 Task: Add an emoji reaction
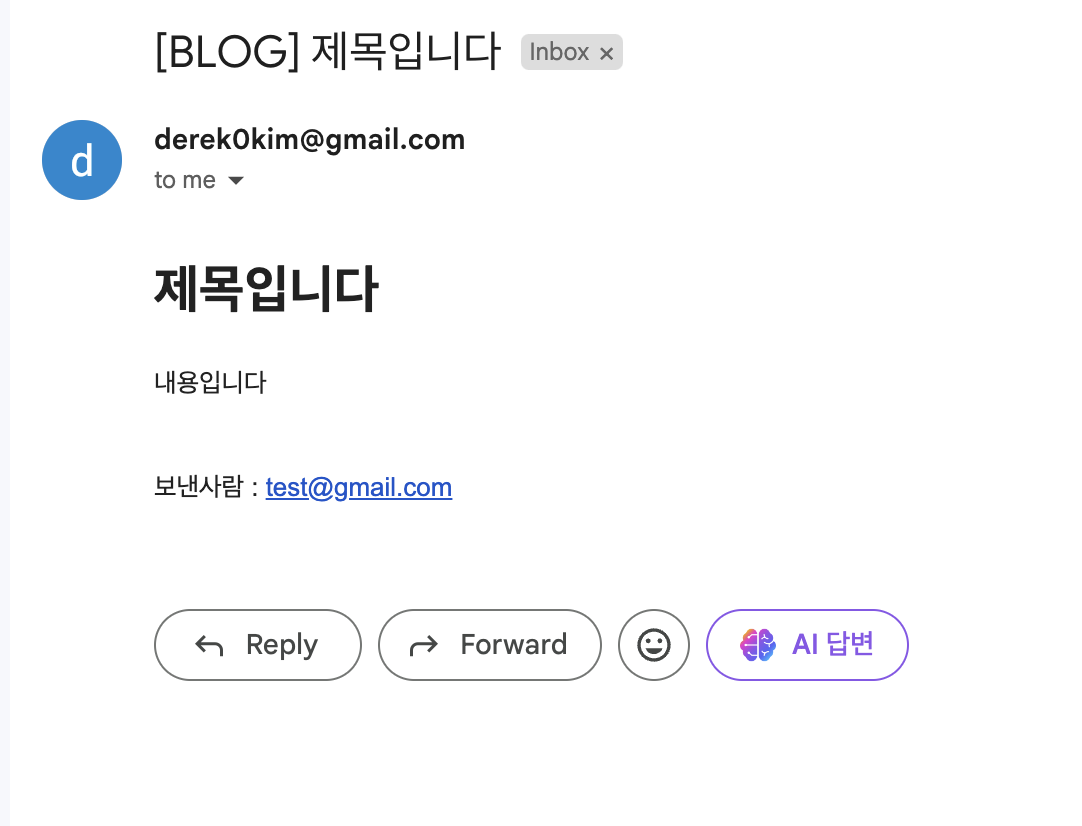(x=654, y=645)
